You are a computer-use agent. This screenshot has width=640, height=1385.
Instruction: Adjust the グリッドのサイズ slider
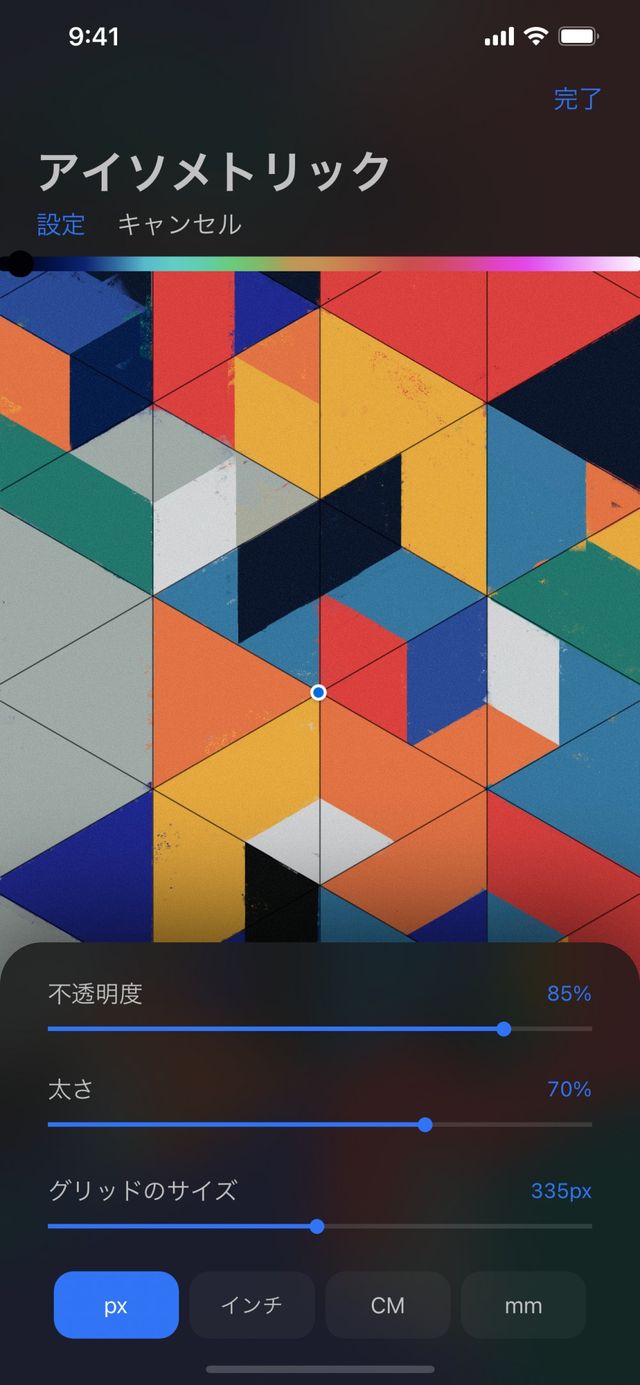point(317,1226)
